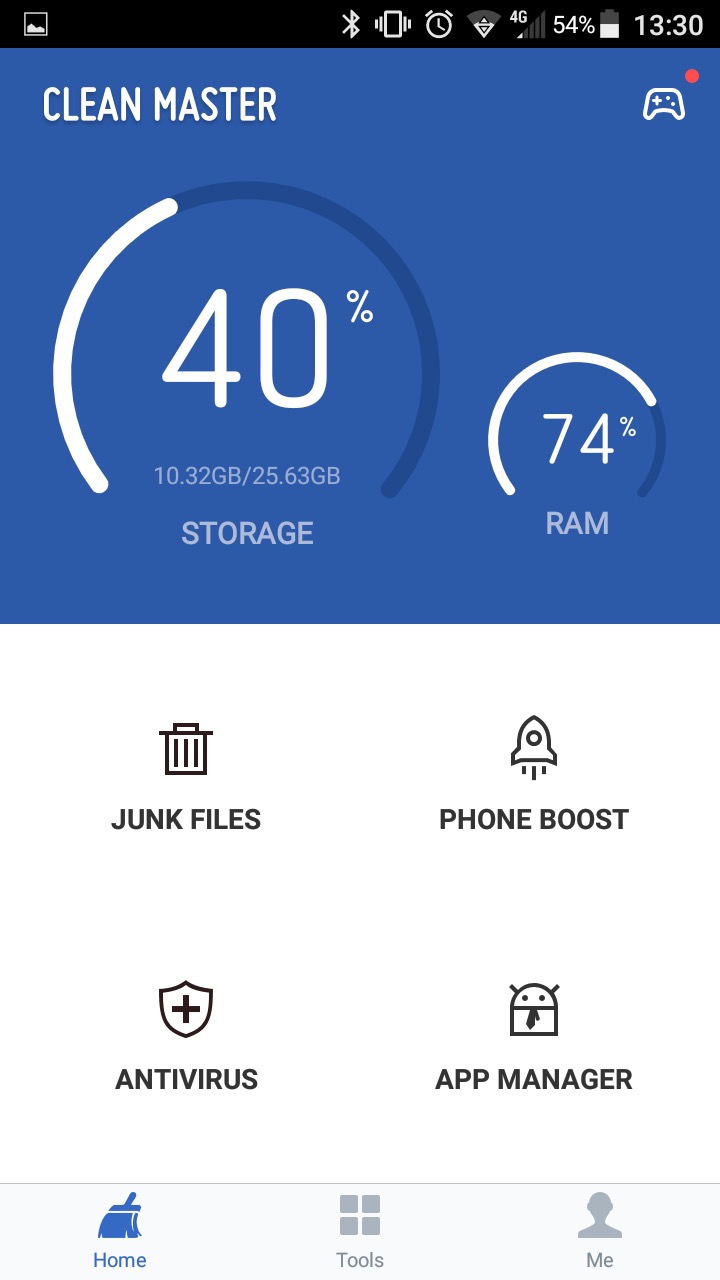The width and height of the screenshot is (720, 1280).
Task: Select the Home tab
Action: click(120, 1231)
